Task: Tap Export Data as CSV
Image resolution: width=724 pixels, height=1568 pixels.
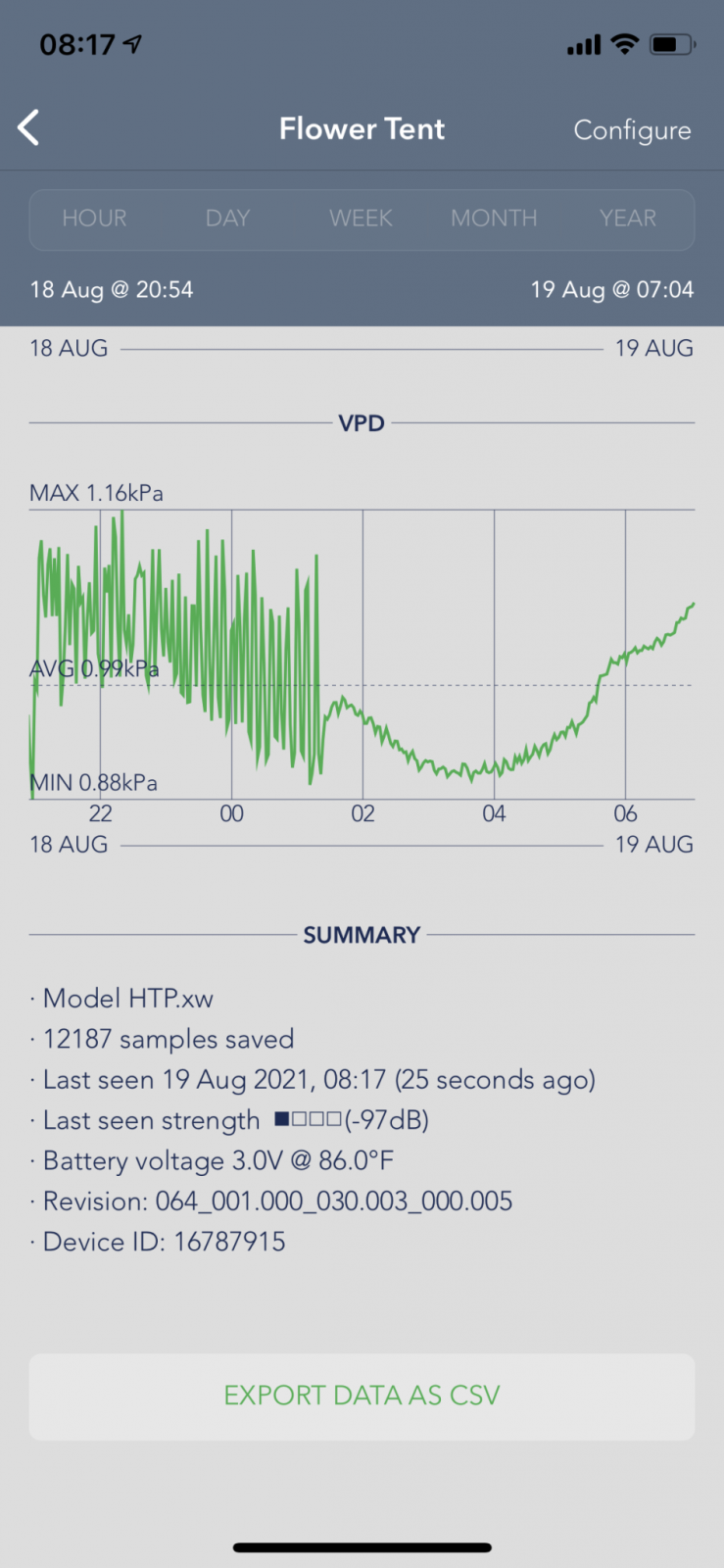Action: click(x=362, y=1396)
